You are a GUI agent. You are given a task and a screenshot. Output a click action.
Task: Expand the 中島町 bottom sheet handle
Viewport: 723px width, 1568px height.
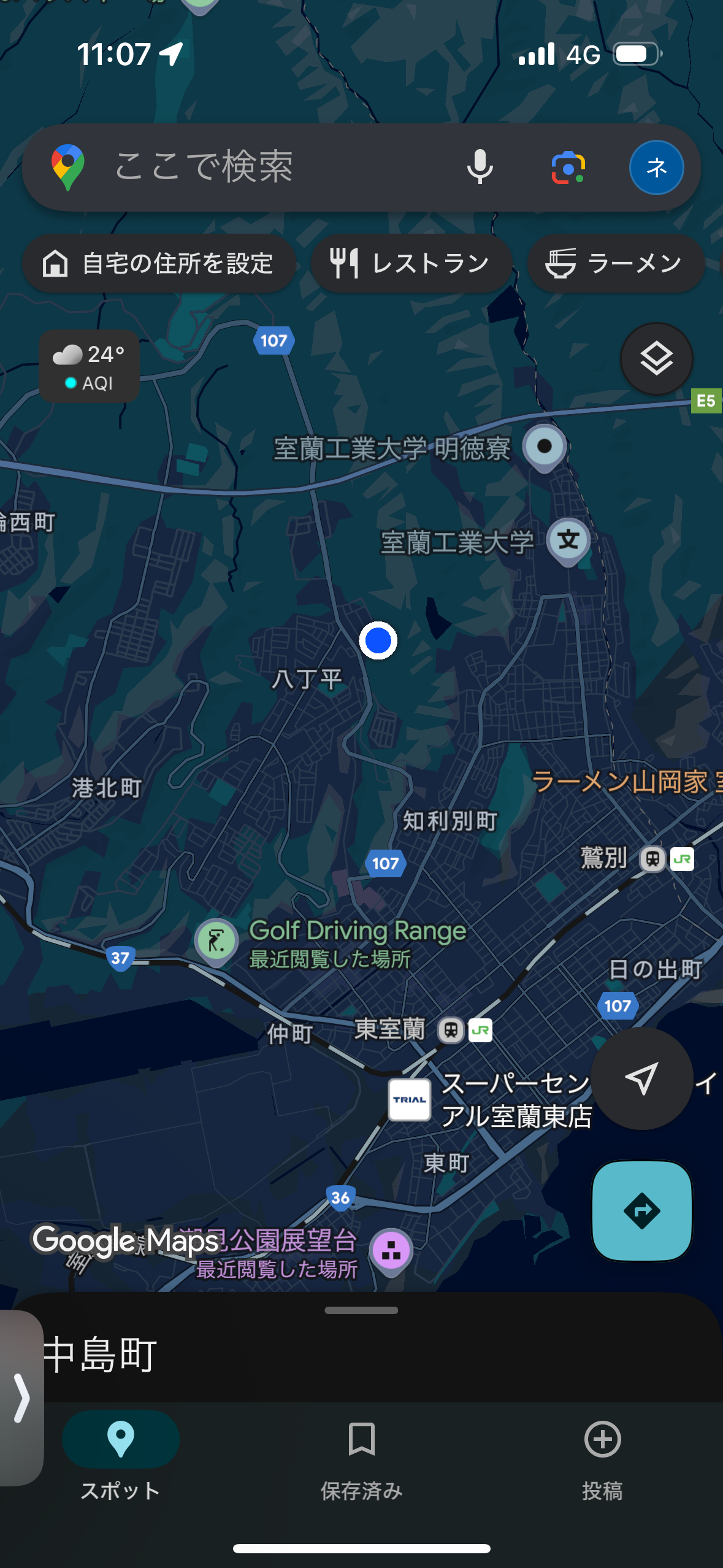pos(361,1310)
